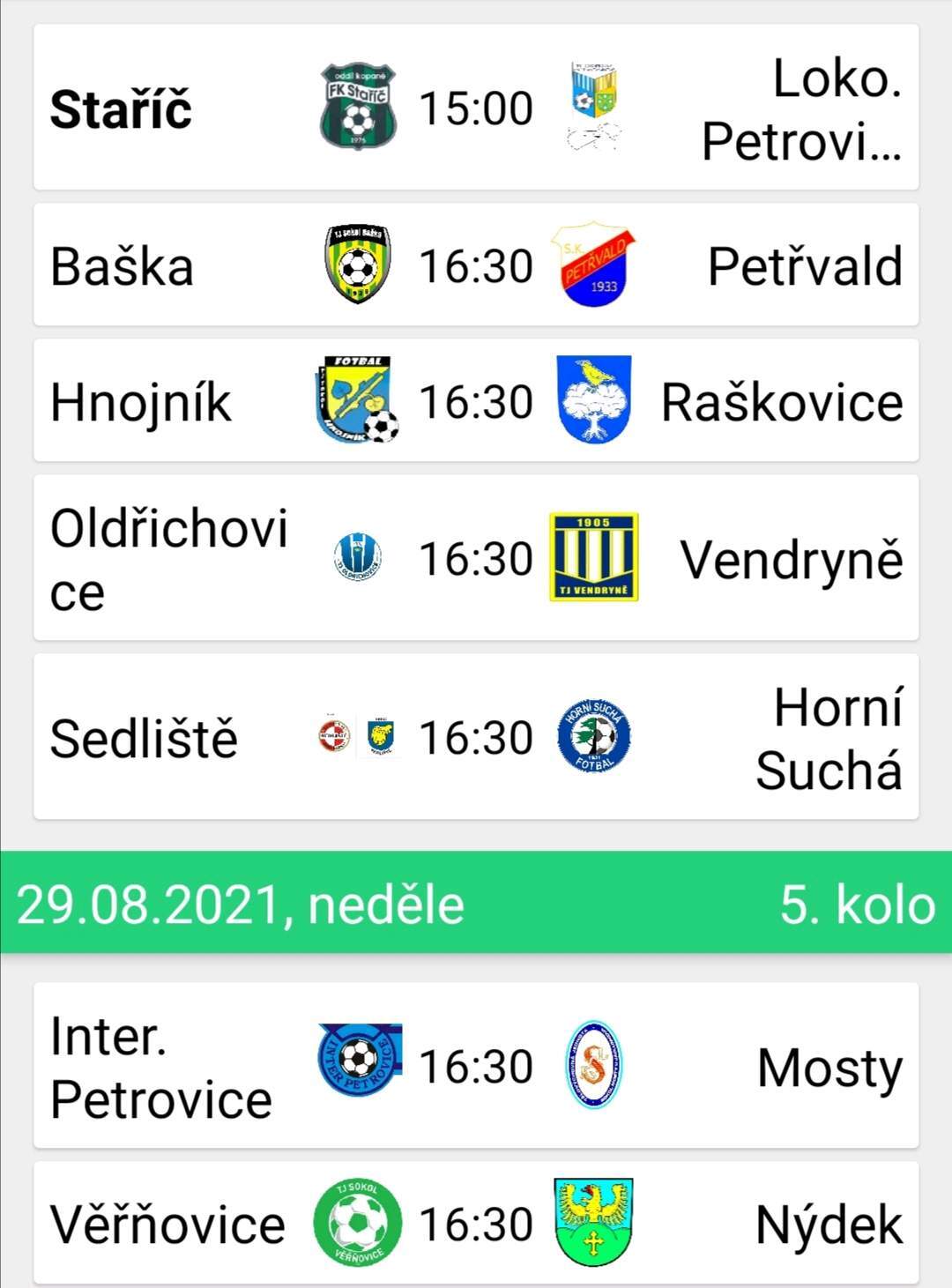View the Hnojník vs Raškovice match details

coord(476,401)
